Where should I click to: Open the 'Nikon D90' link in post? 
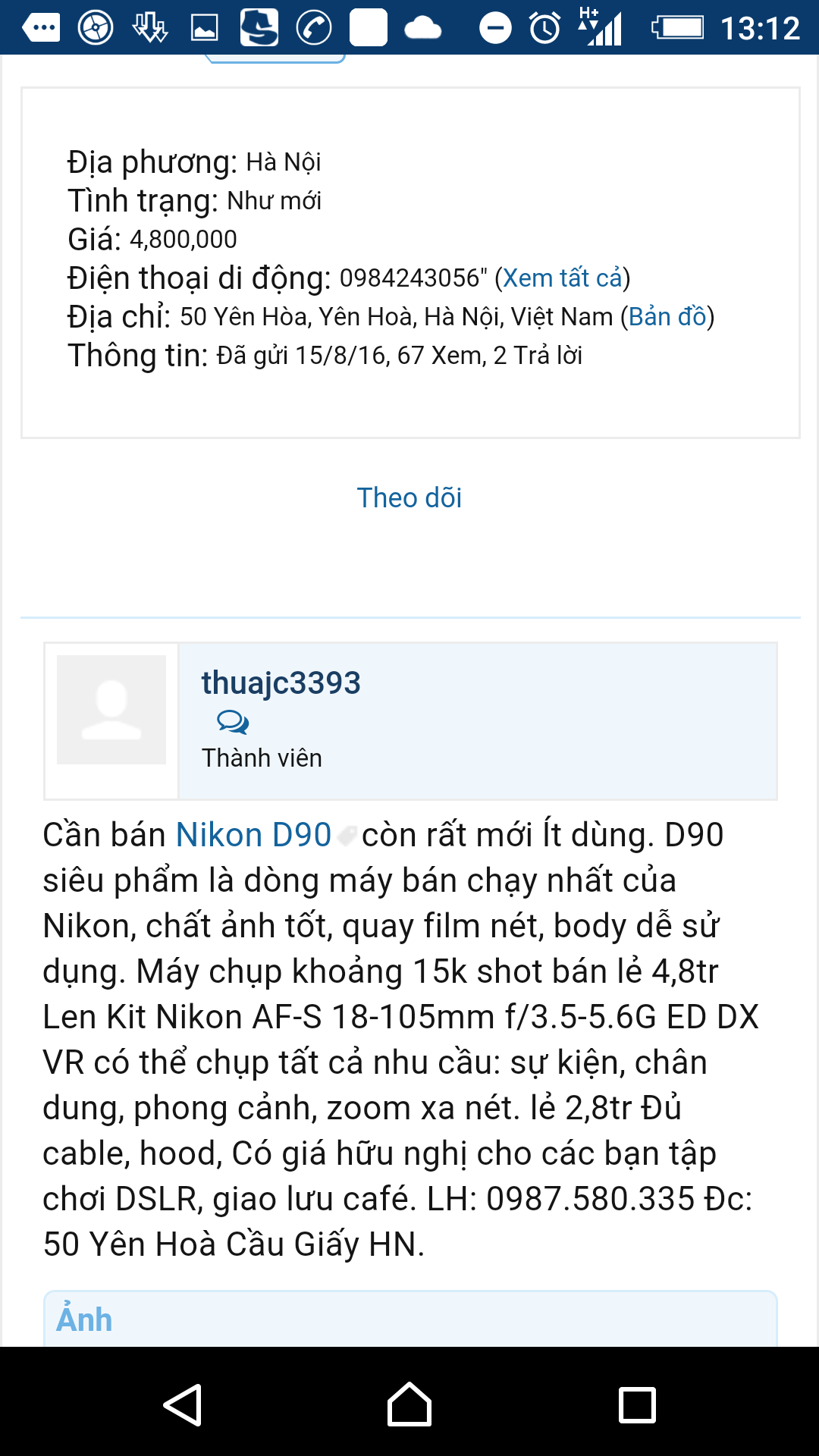pyautogui.click(x=253, y=835)
